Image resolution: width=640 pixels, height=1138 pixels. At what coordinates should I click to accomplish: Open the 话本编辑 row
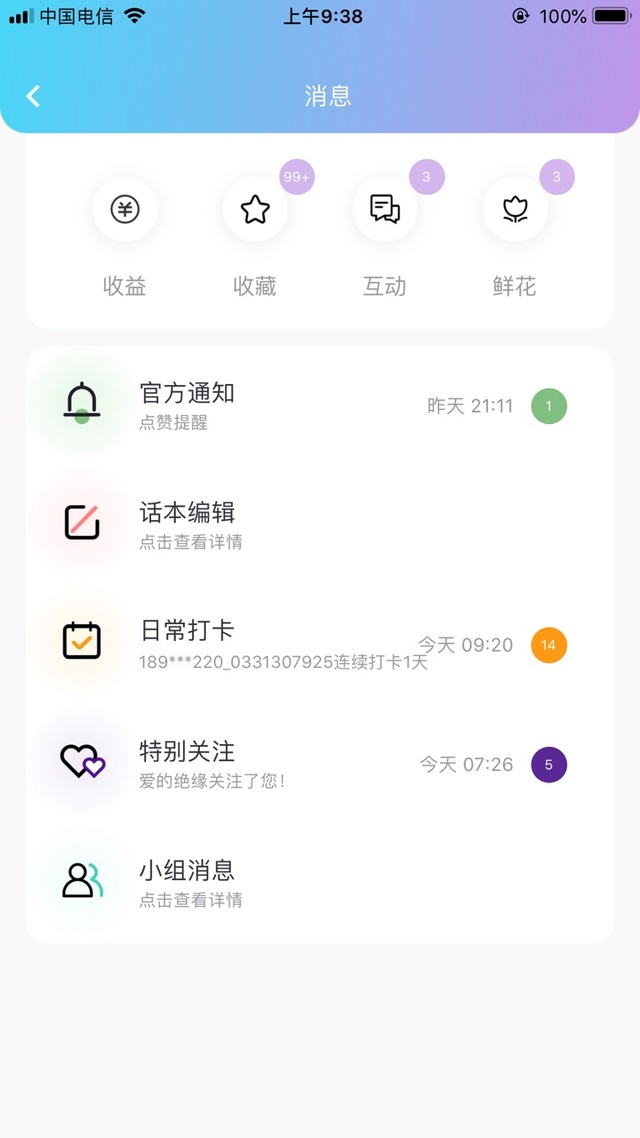320,525
